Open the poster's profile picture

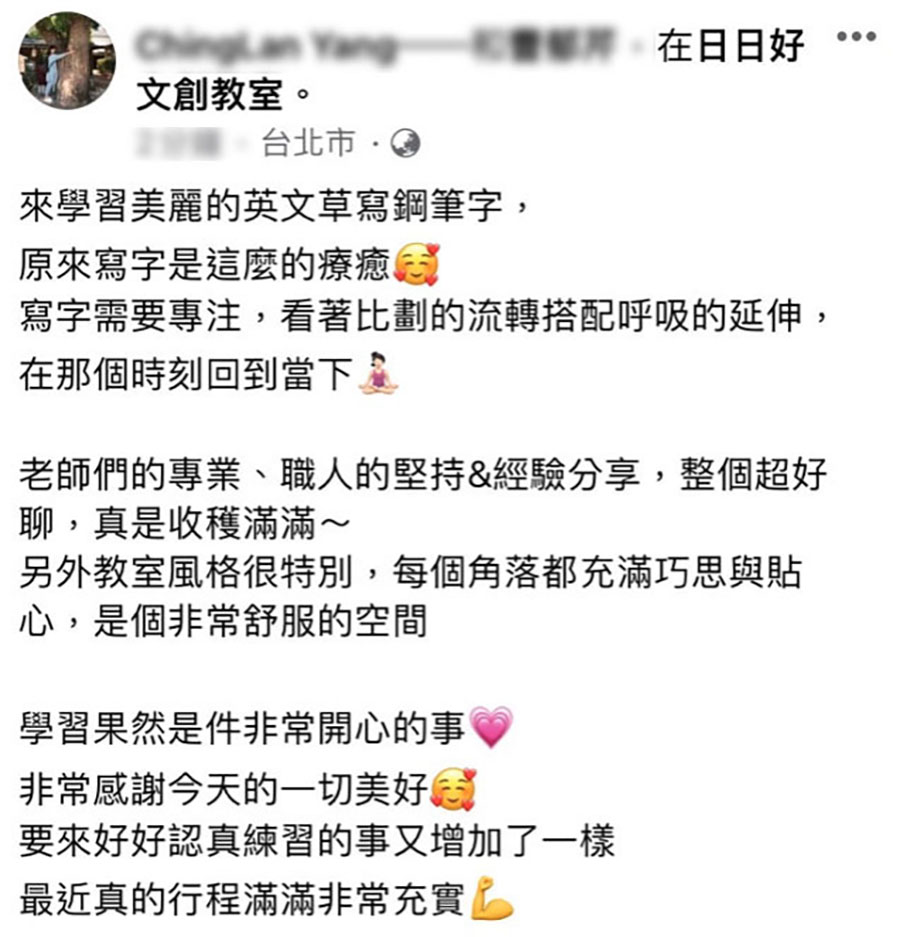click(67, 60)
